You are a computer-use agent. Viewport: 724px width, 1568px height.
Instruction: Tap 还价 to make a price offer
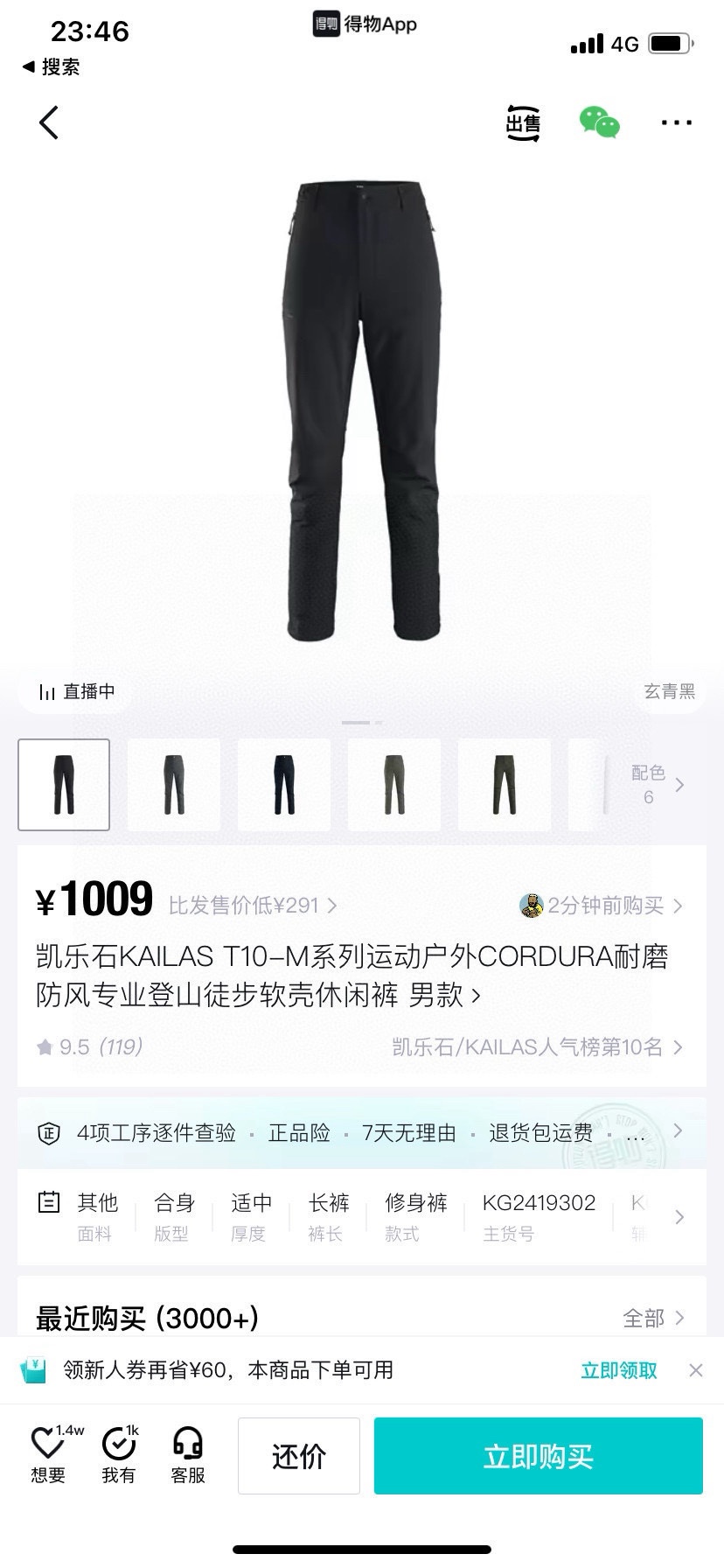[x=298, y=1456]
